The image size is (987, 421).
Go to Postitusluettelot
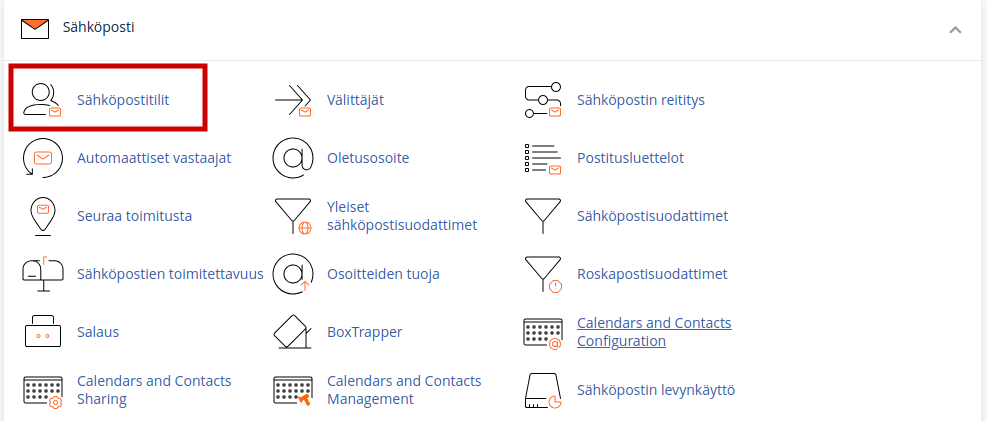pyautogui.click(x=630, y=158)
